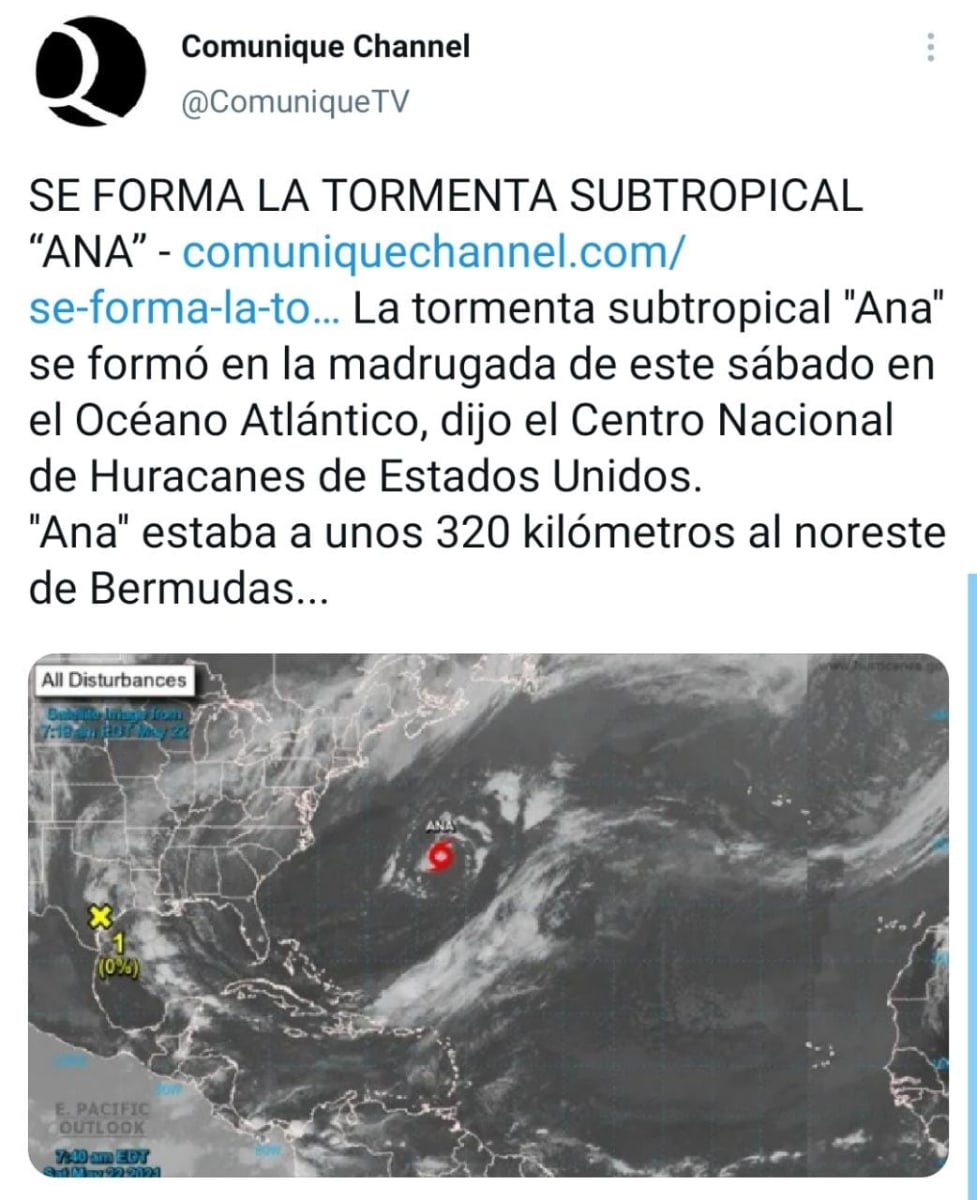Open the tweet's overflow menu
This screenshot has width=977, height=1200.
click(x=931, y=48)
